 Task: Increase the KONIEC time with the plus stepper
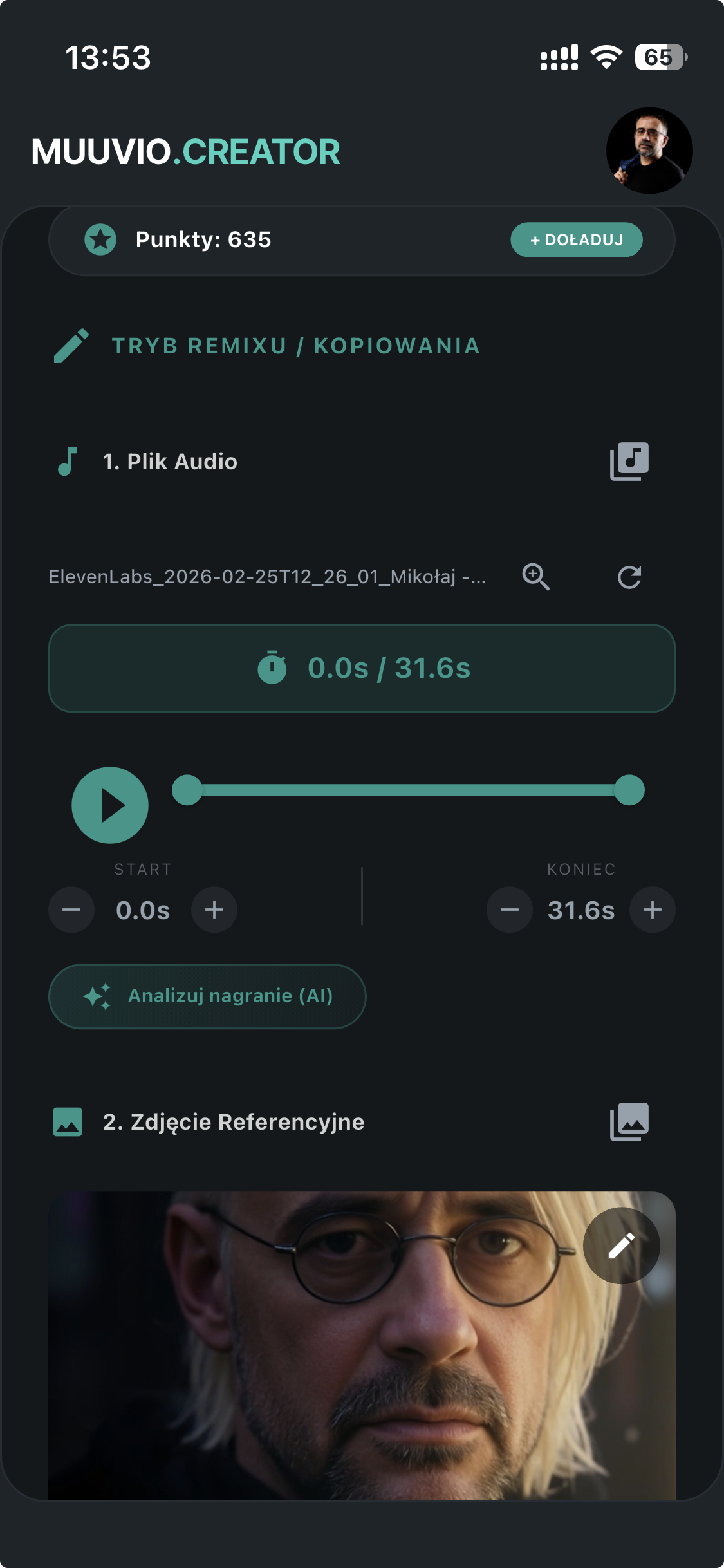pyautogui.click(x=652, y=910)
